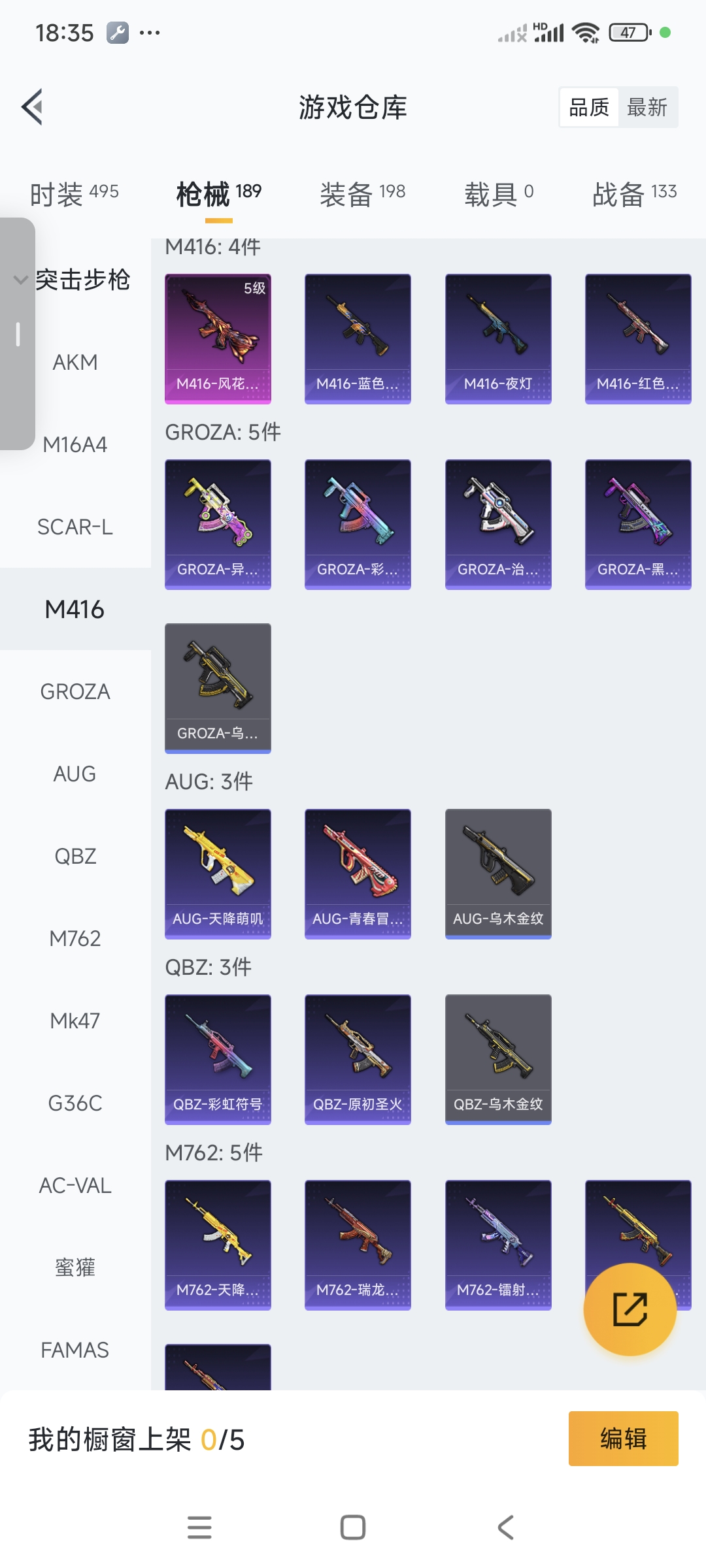Switch to the 载具 tab
The height and width of the screenshot is (1568, 706).
tap(499, 194)
